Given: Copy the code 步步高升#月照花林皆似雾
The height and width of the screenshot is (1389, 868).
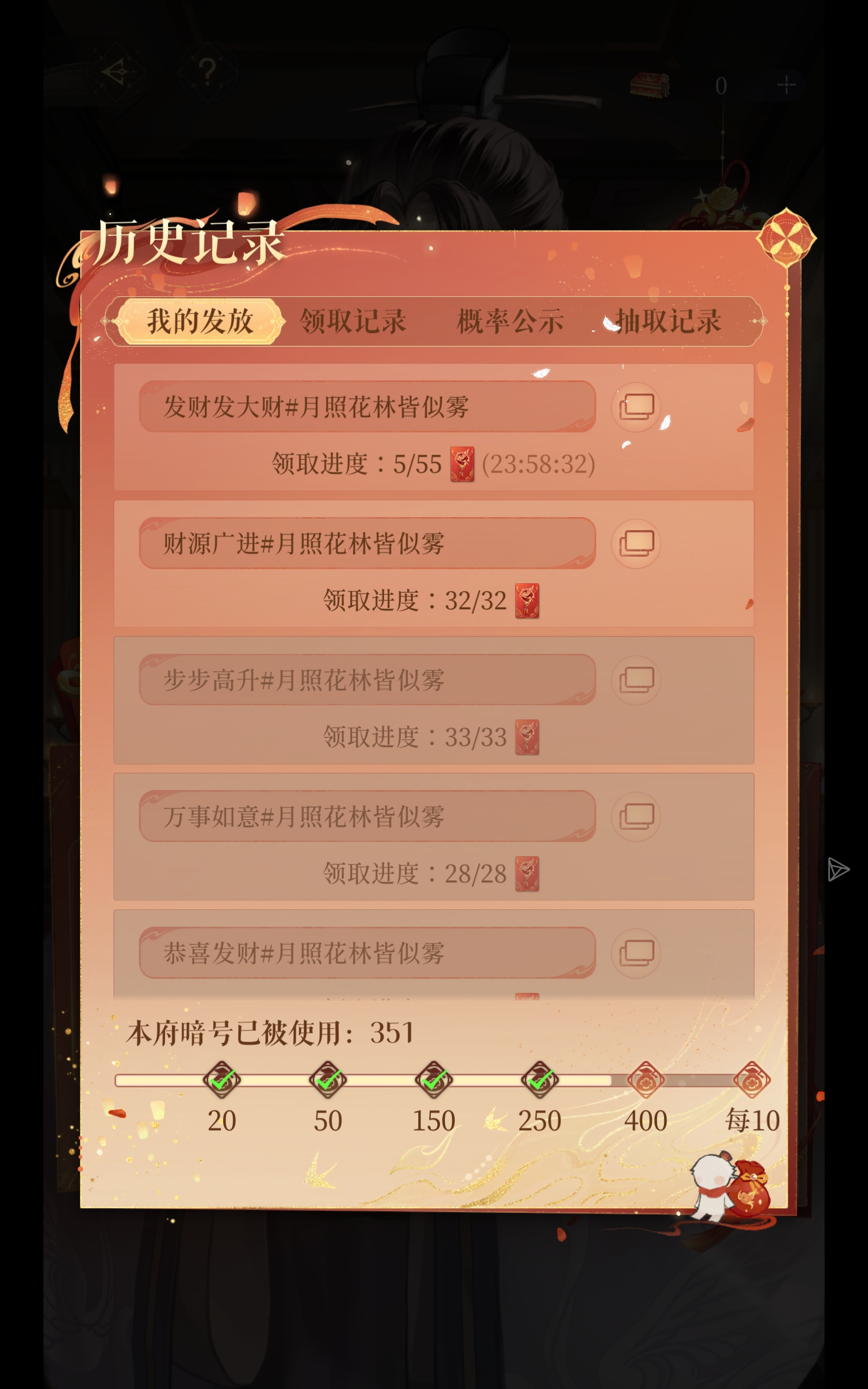Looking at the screenshot, I should [x=636, y=680].
